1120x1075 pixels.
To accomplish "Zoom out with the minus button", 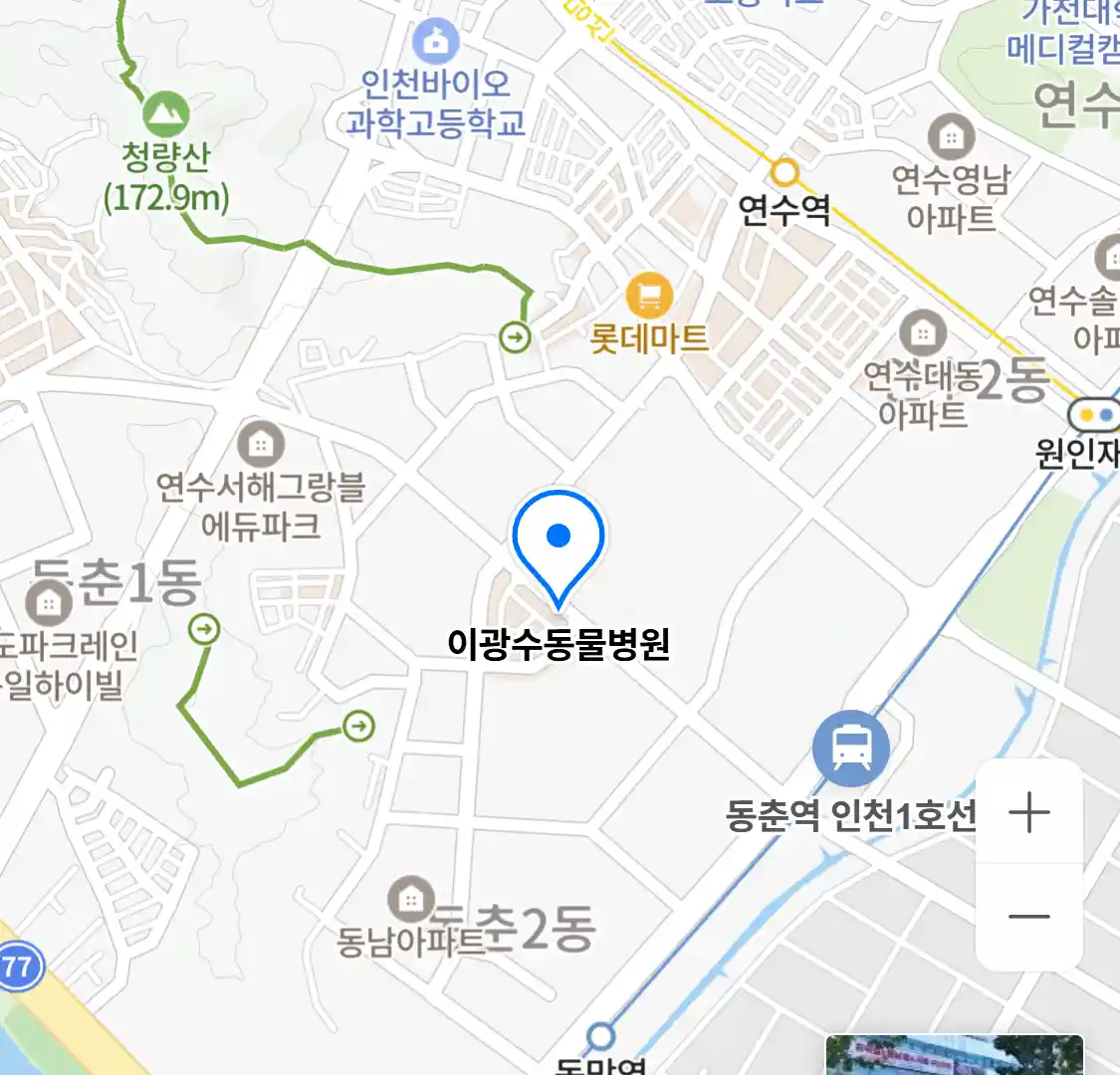I will coord(1028,917).
